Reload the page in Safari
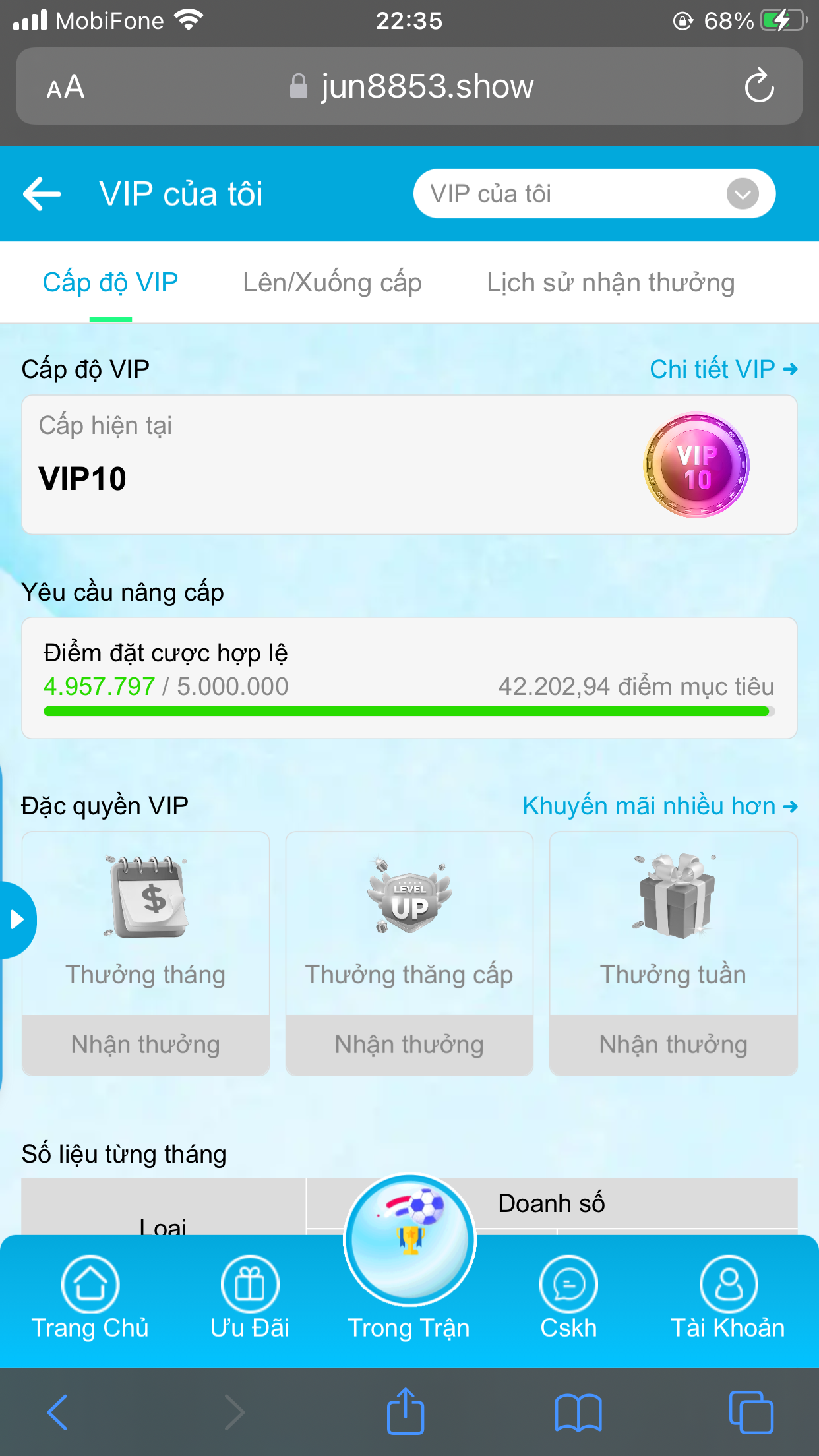 pos(759,86)
